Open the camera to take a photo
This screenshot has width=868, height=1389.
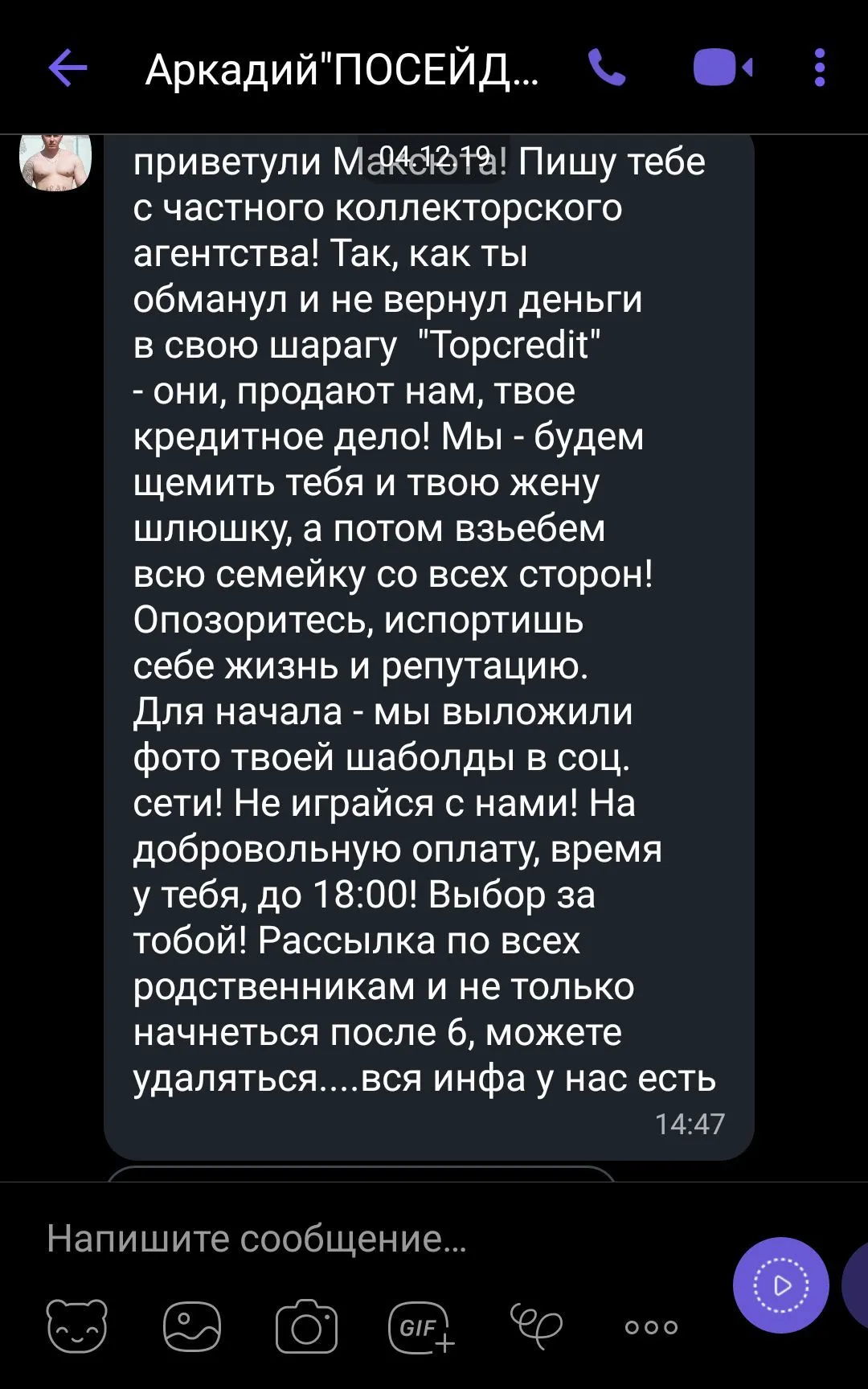click(x=306, y=1325)
